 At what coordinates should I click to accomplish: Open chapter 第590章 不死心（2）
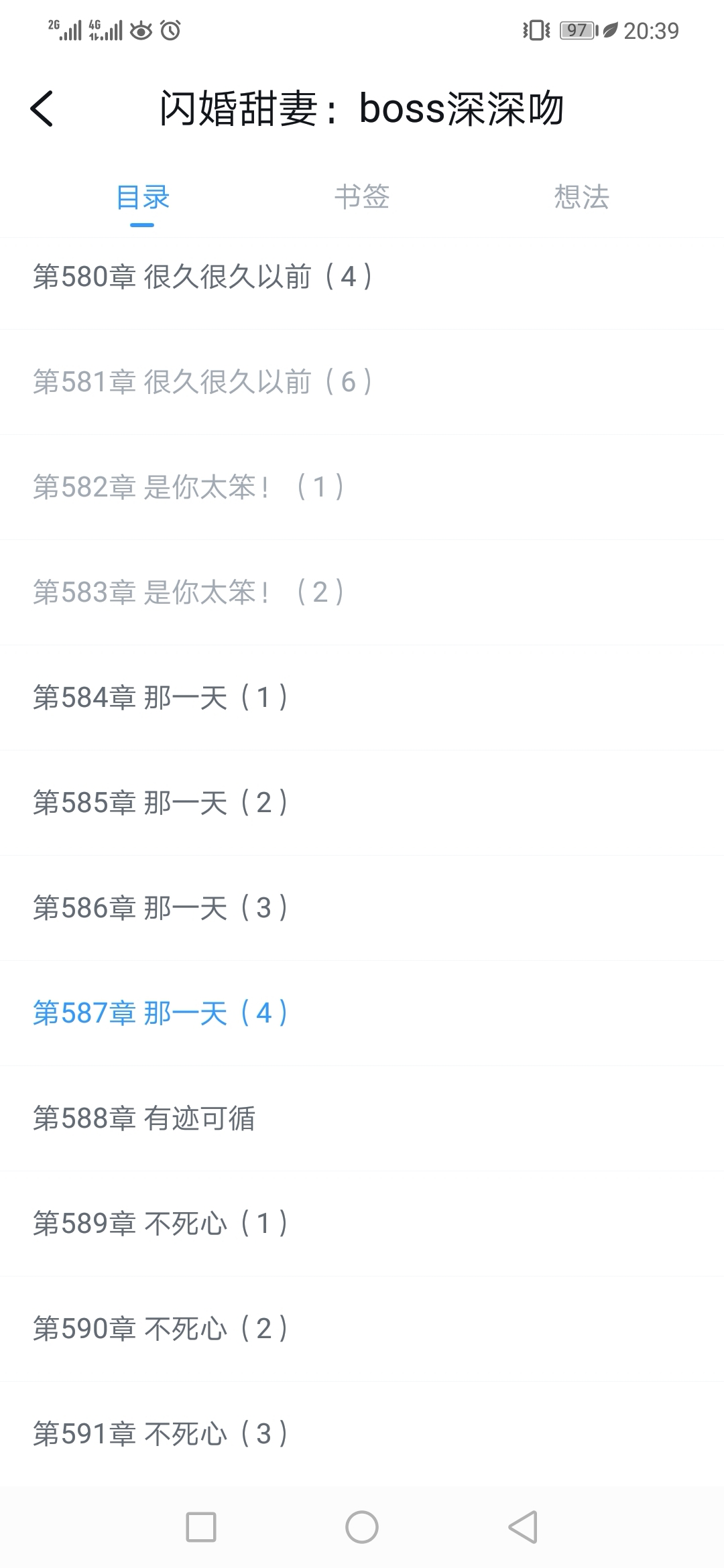pyautogui.click(x=161, y=1329)
